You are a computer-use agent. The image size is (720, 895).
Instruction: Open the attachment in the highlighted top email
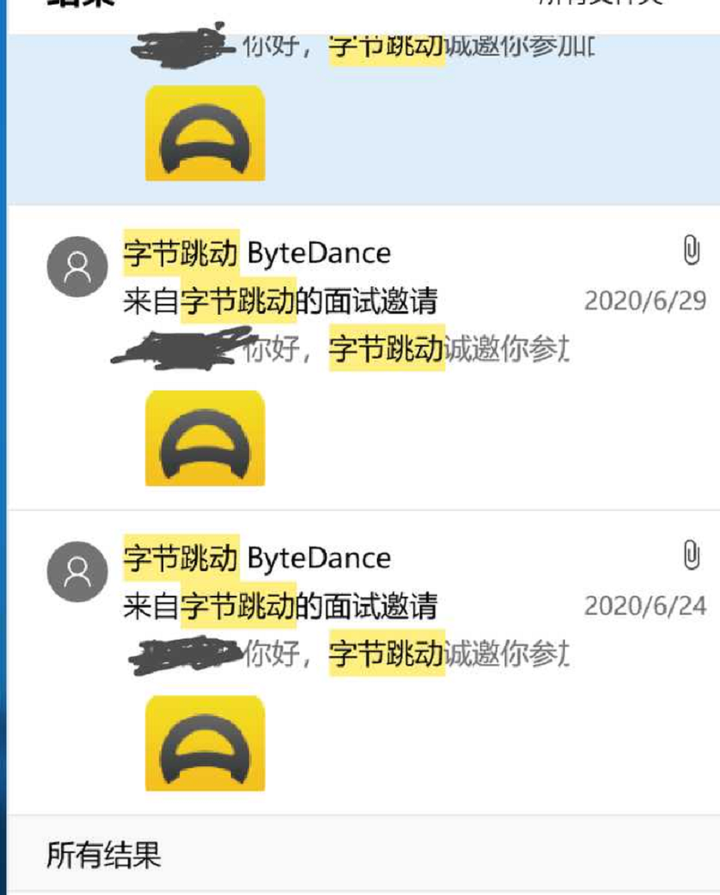205,133
